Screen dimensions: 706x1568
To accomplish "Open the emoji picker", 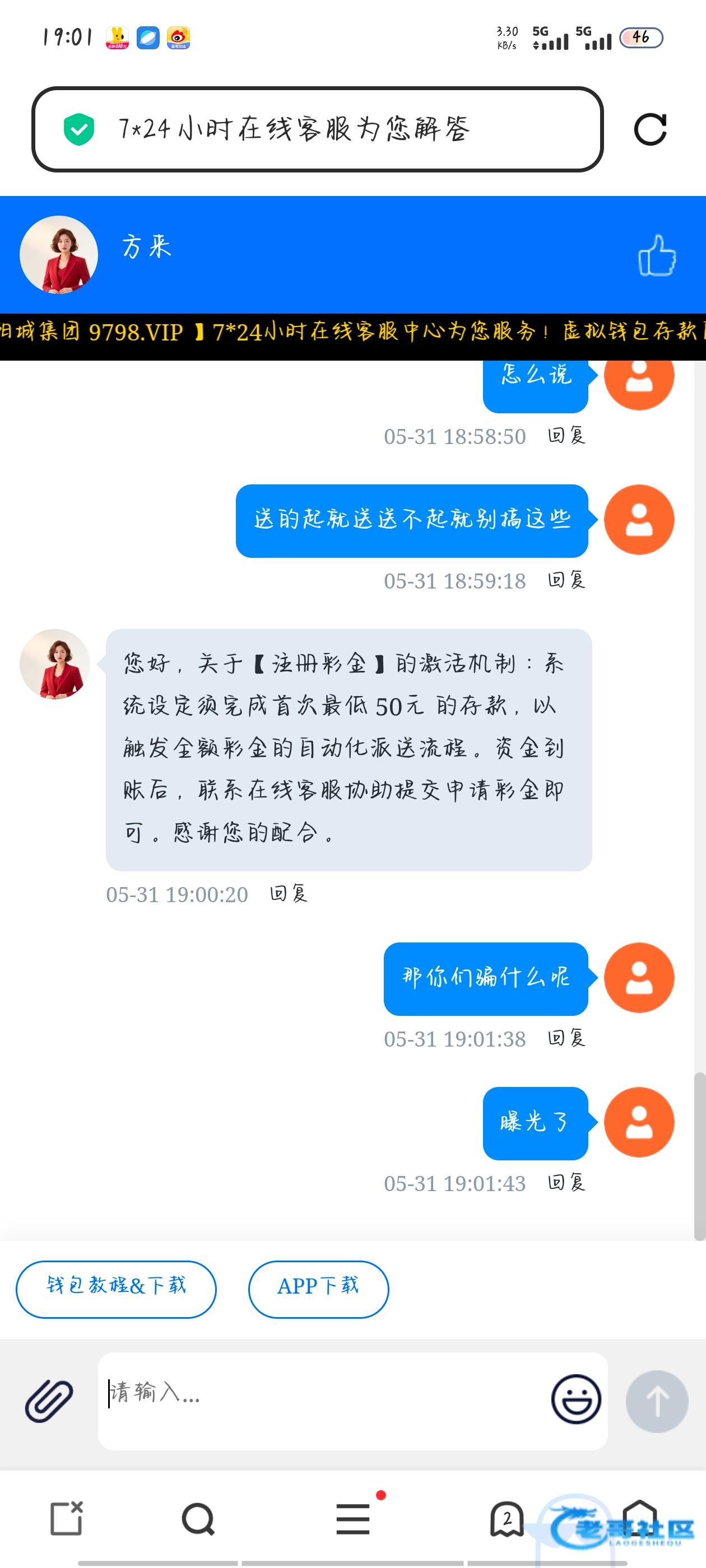I will (575, 1399).
